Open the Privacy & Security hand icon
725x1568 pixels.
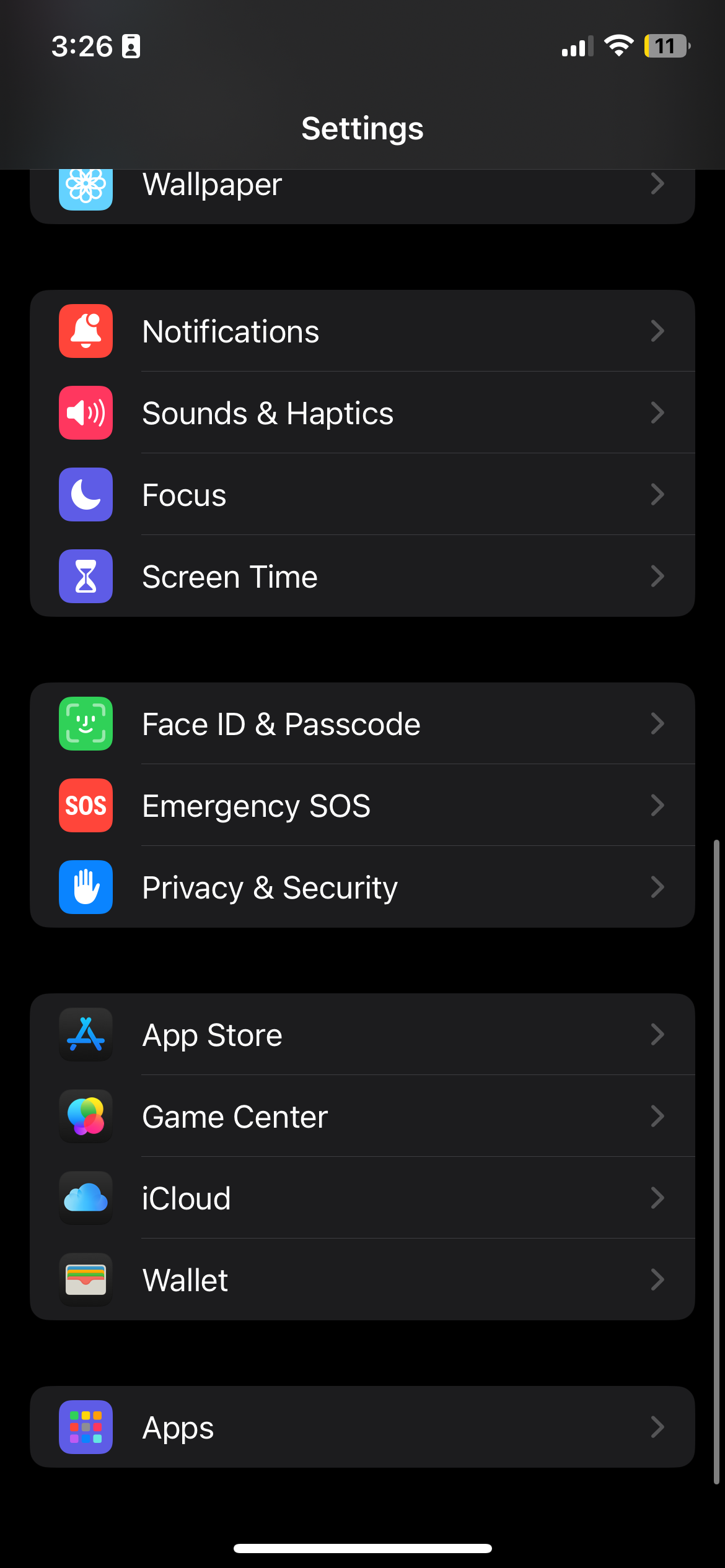[86, 887]
